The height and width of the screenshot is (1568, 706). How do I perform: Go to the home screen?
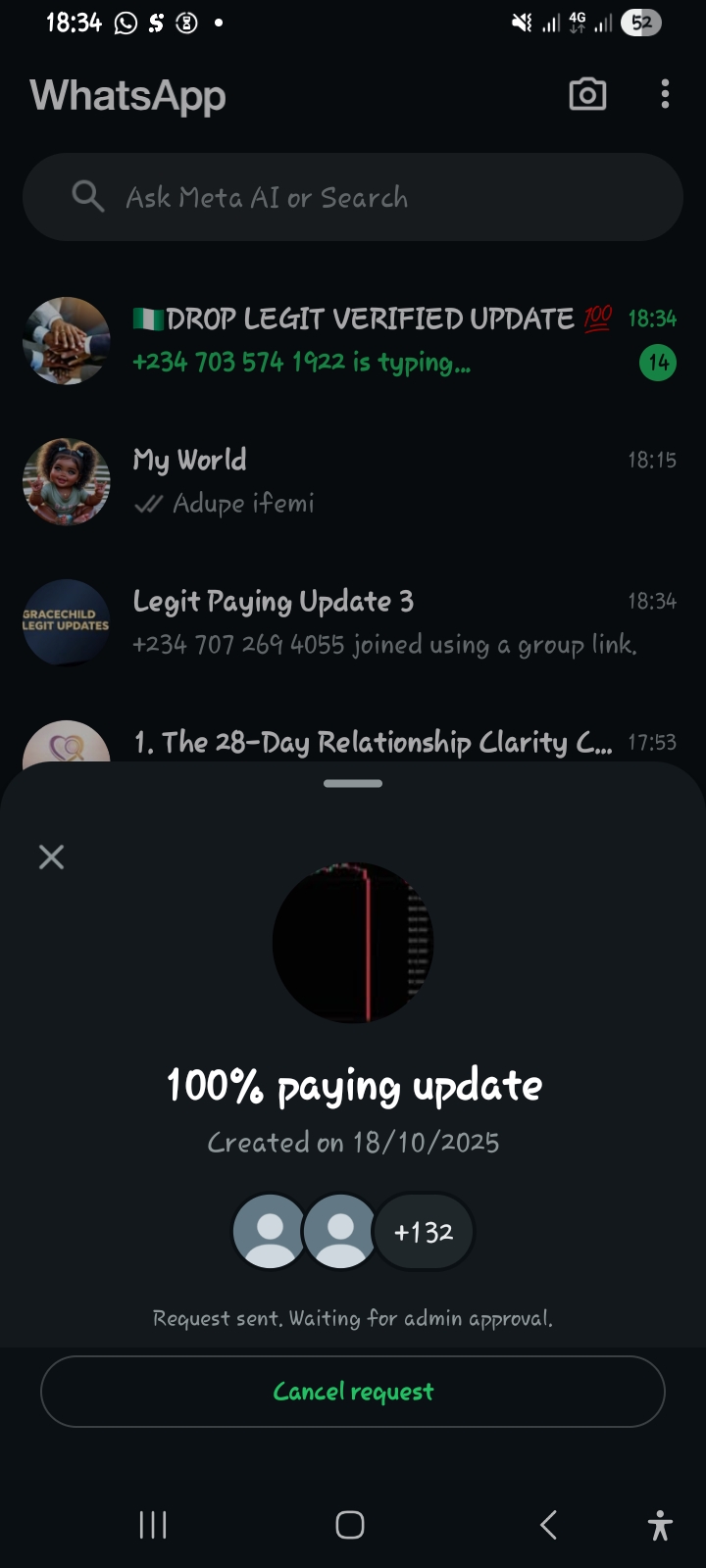350,1525
